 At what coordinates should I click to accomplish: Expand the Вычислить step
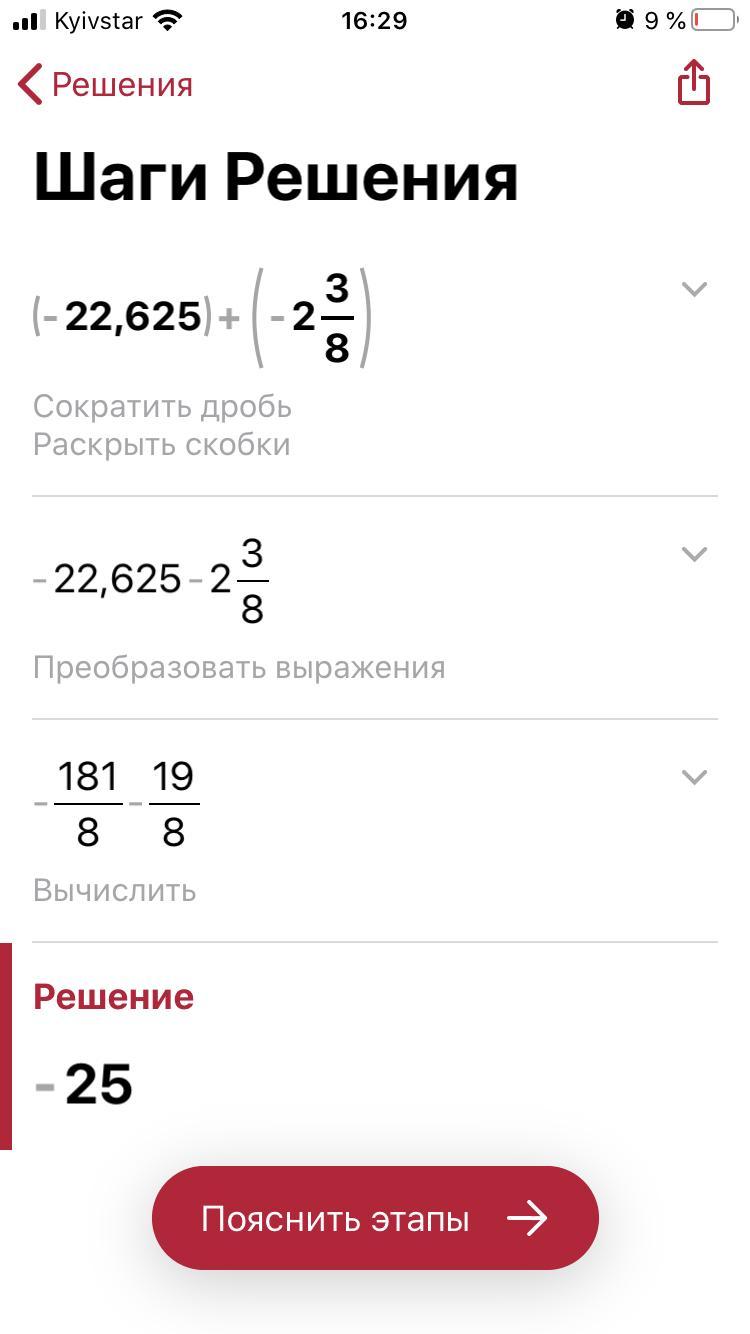694,776
